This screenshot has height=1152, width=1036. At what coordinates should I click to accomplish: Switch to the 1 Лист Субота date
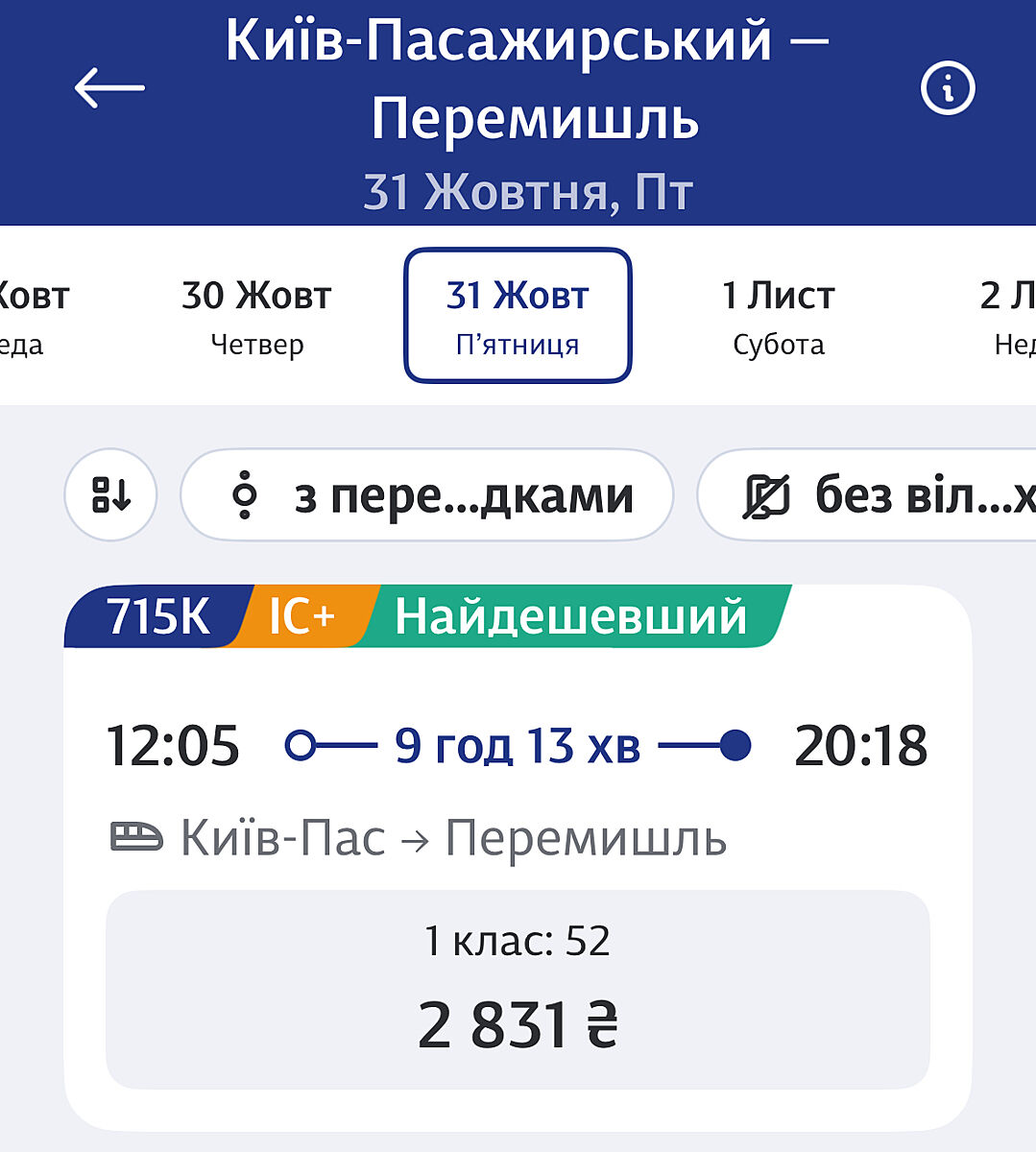pos(778,316)
